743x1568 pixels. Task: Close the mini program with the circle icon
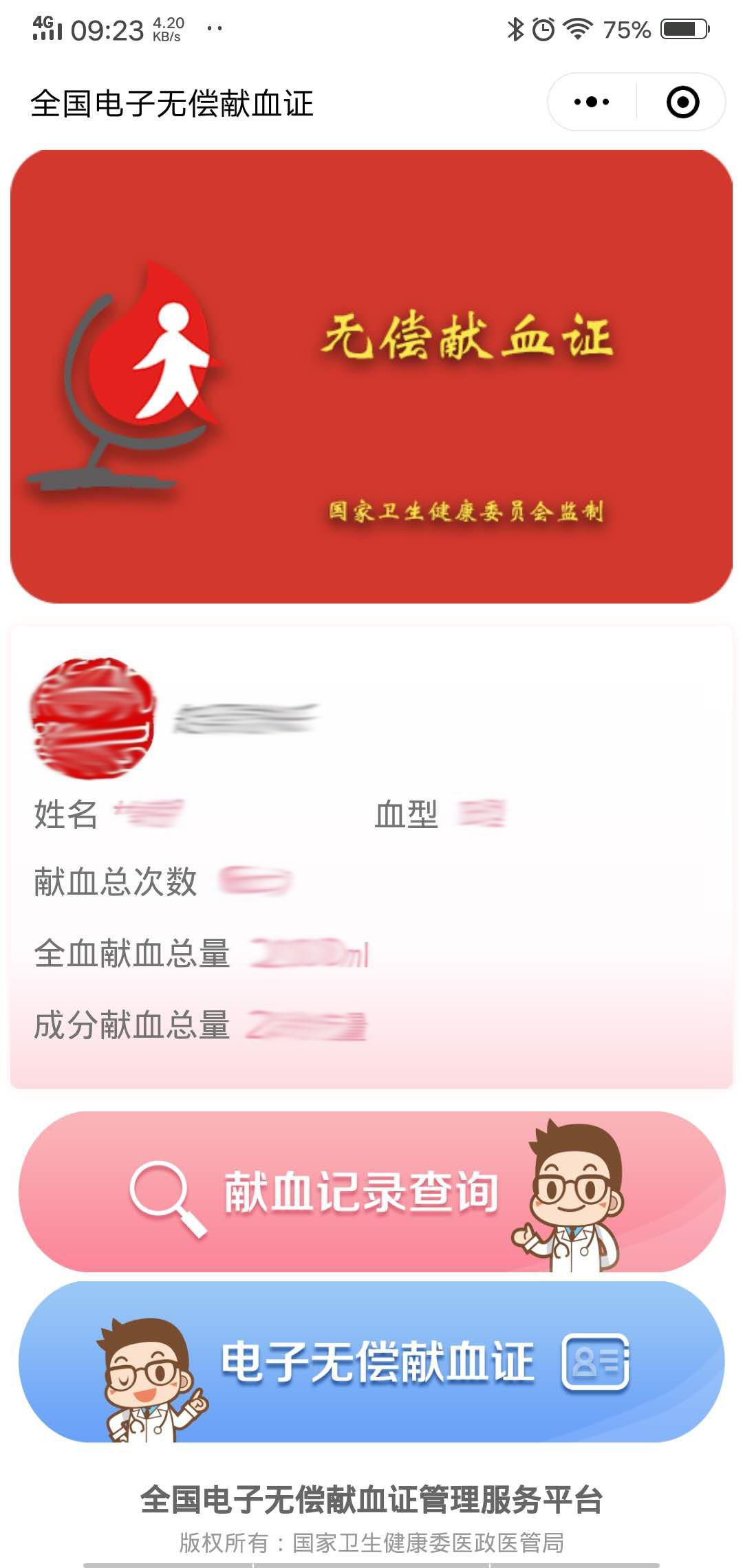pyautogui.click(x=682, y=102)
